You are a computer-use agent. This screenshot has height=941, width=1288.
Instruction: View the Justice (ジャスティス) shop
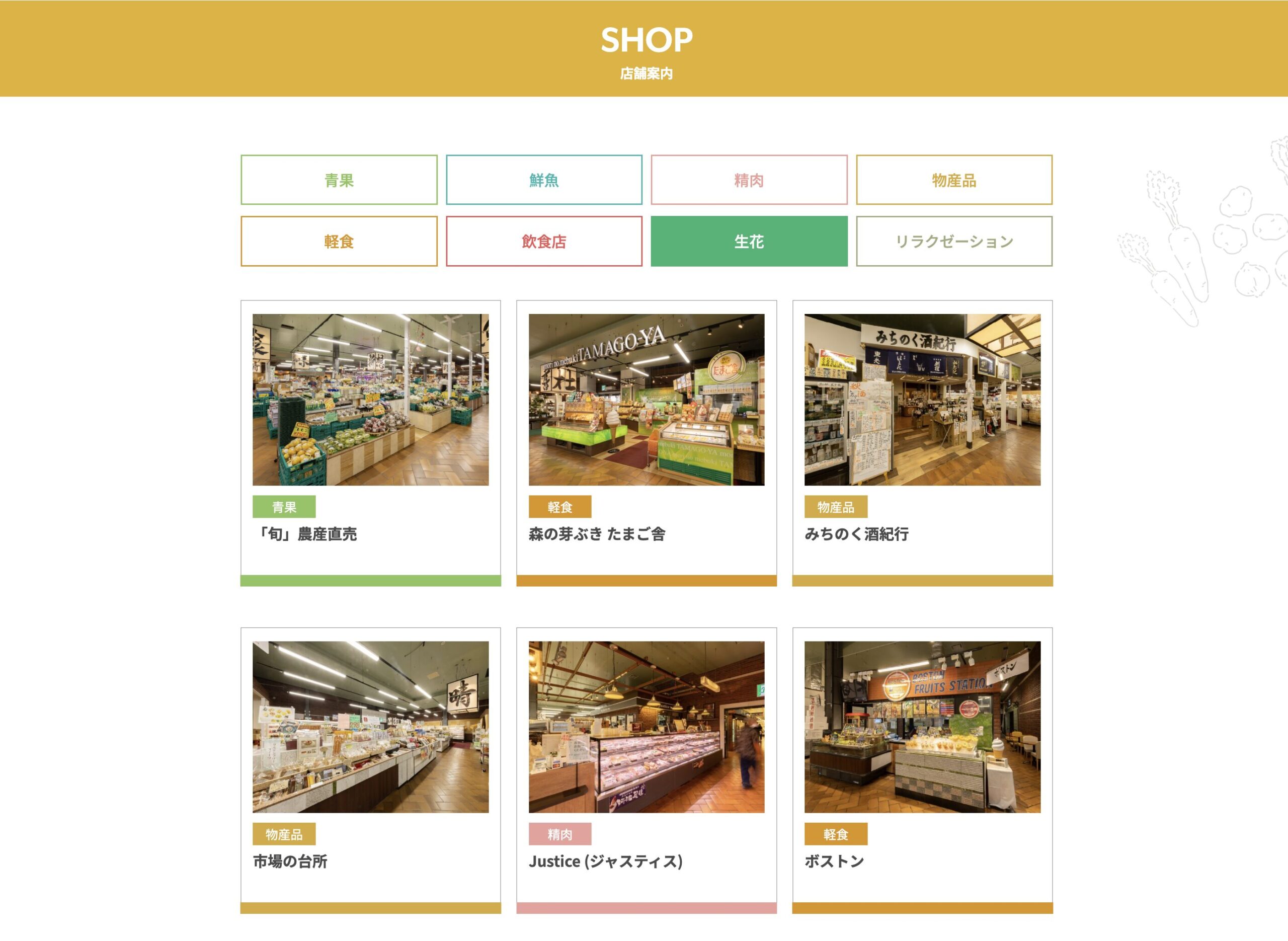[x=647, y=769]
